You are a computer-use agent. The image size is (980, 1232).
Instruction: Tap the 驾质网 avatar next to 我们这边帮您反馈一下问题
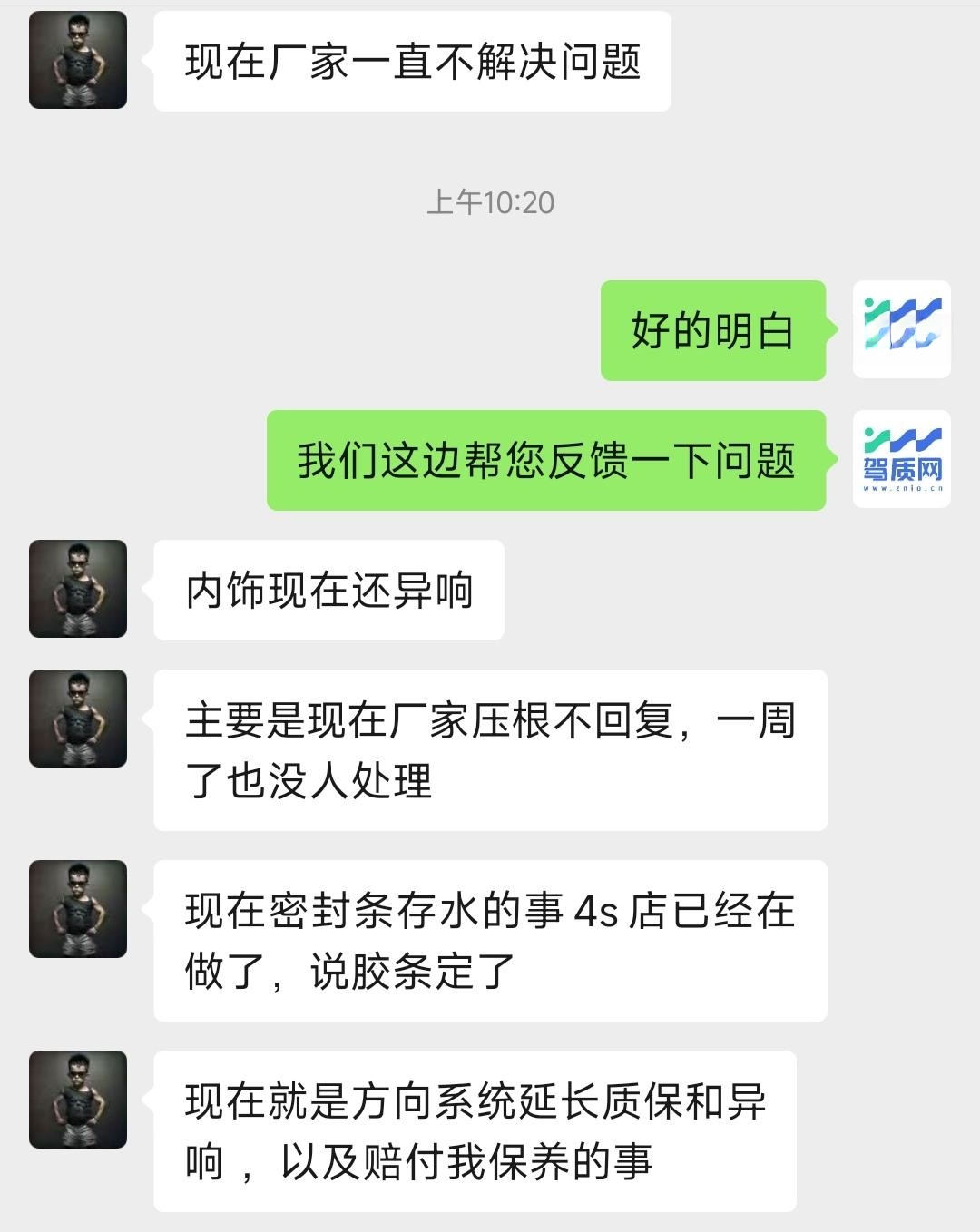pyautogui.click(x=901, y=459)
